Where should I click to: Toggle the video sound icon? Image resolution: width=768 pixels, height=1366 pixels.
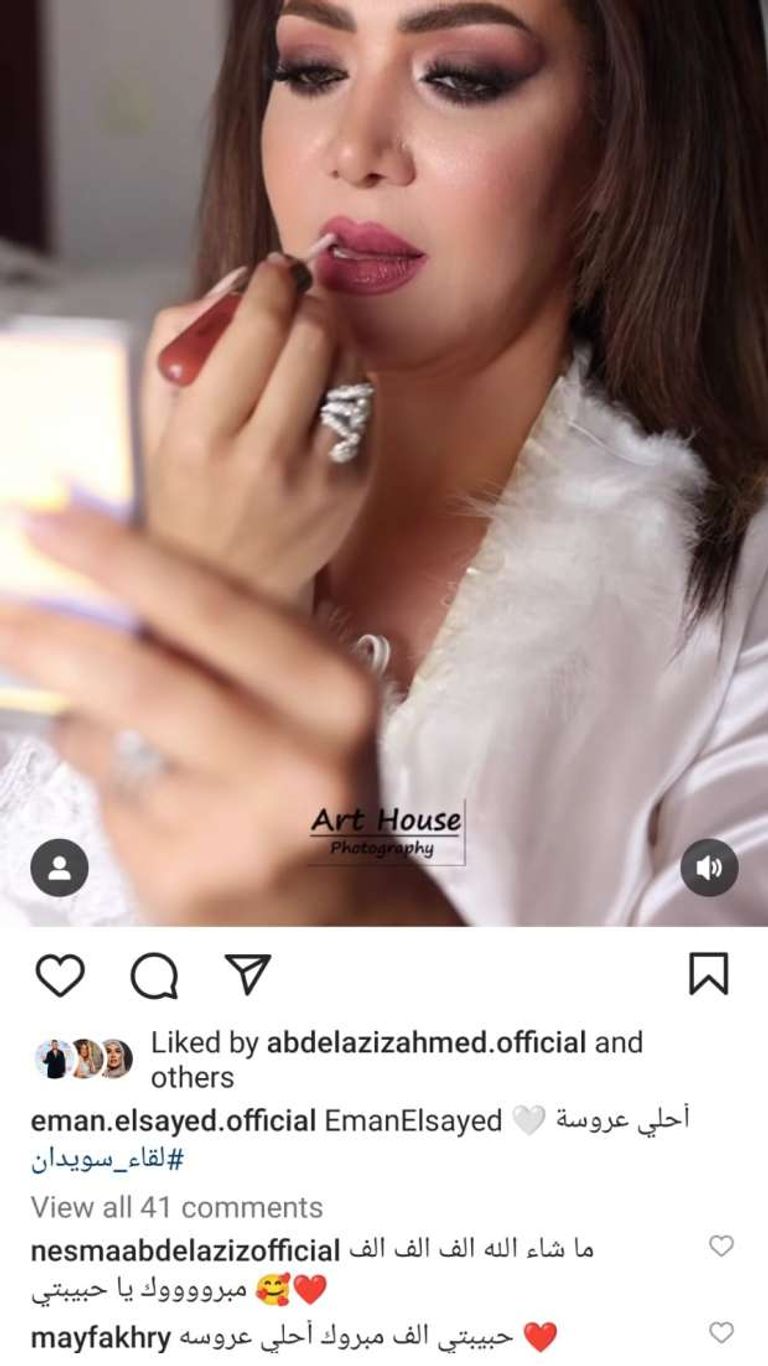tap(709, 867)
